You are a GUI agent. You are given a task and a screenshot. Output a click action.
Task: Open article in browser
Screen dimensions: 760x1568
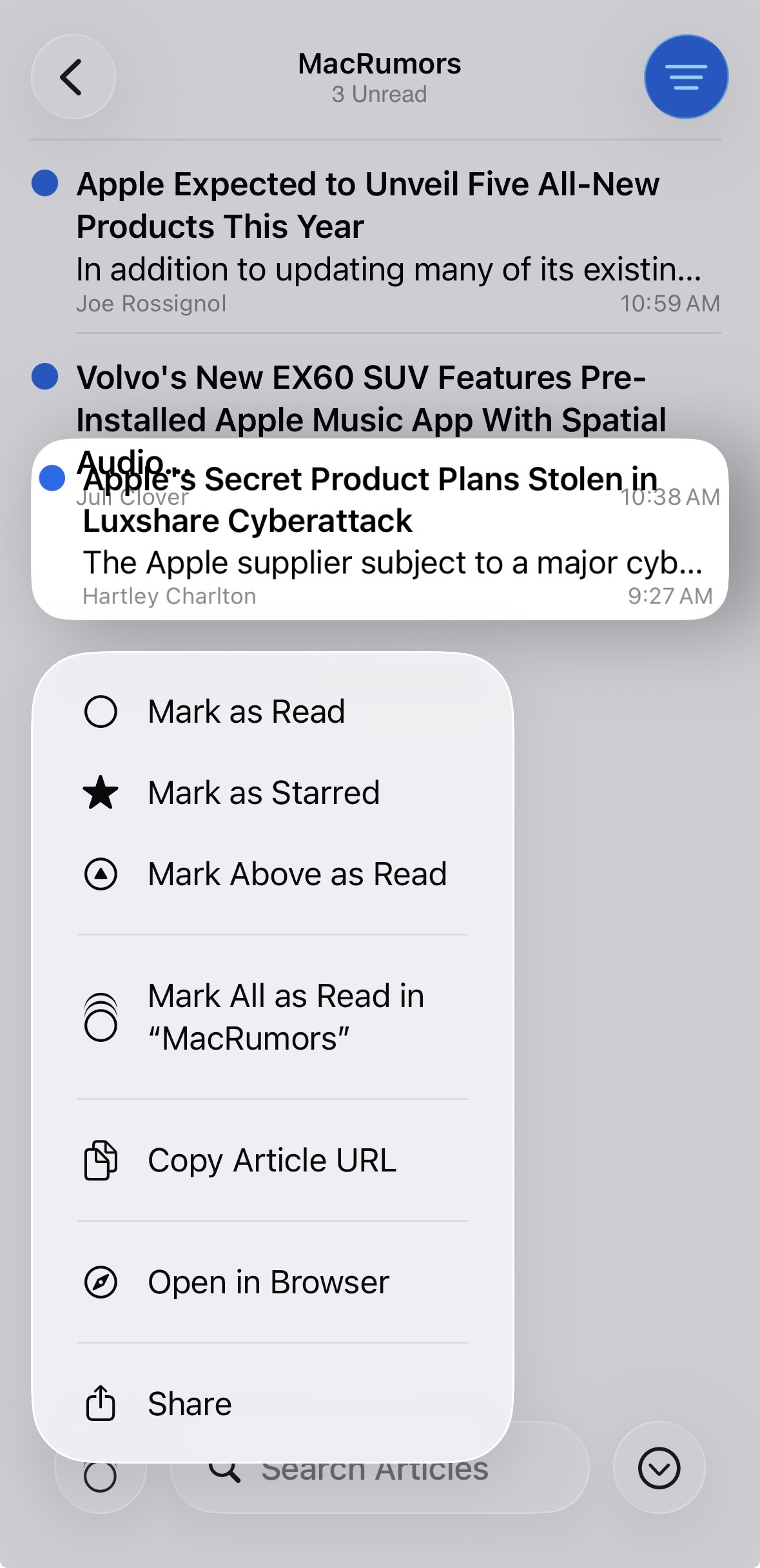click(268, 1282)
